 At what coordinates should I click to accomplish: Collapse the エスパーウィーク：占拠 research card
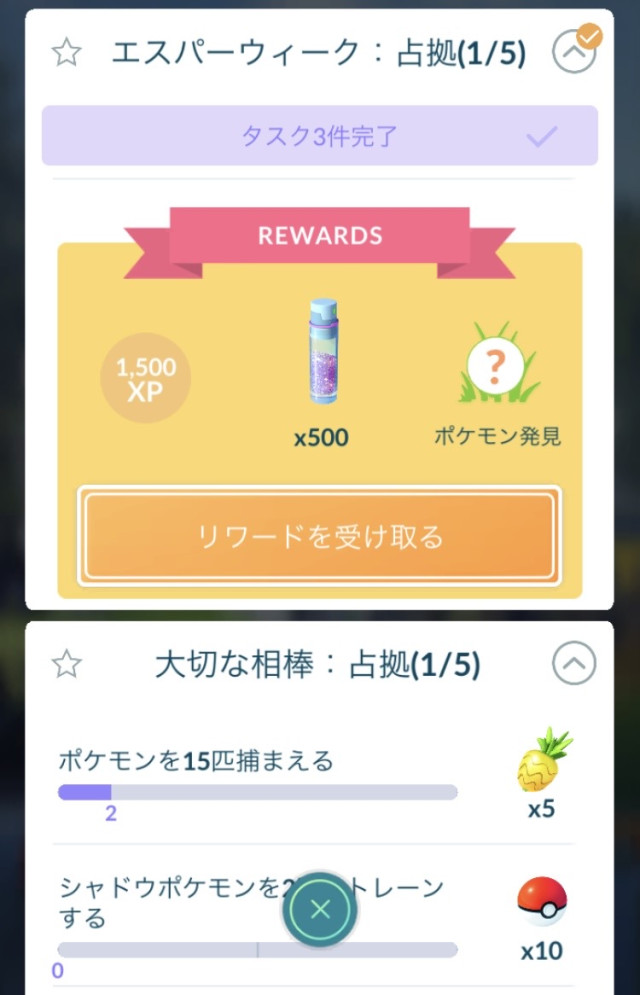coord(574,53)
